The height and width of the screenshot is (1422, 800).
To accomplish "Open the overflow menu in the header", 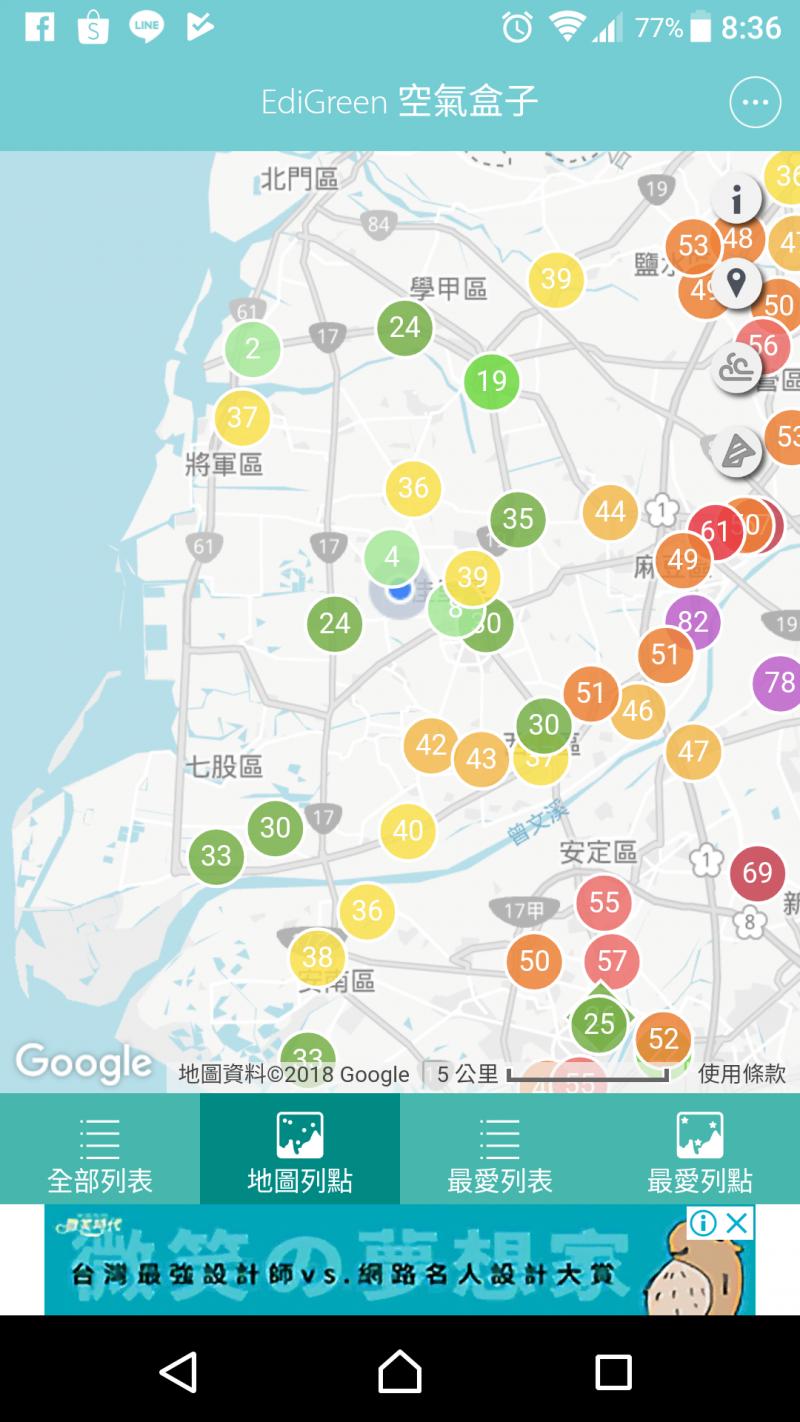I will coord(755,102).
